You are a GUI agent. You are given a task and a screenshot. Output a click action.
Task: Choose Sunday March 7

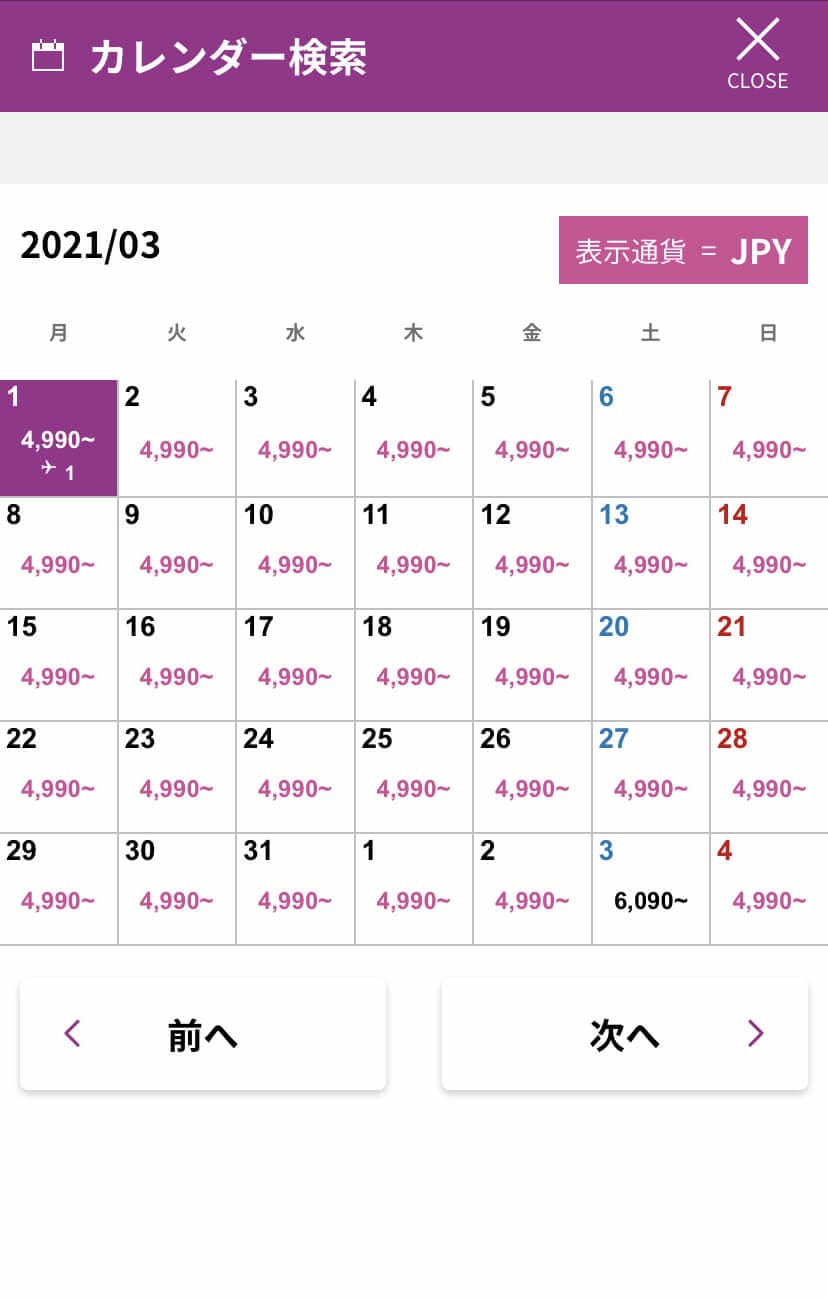769,438
